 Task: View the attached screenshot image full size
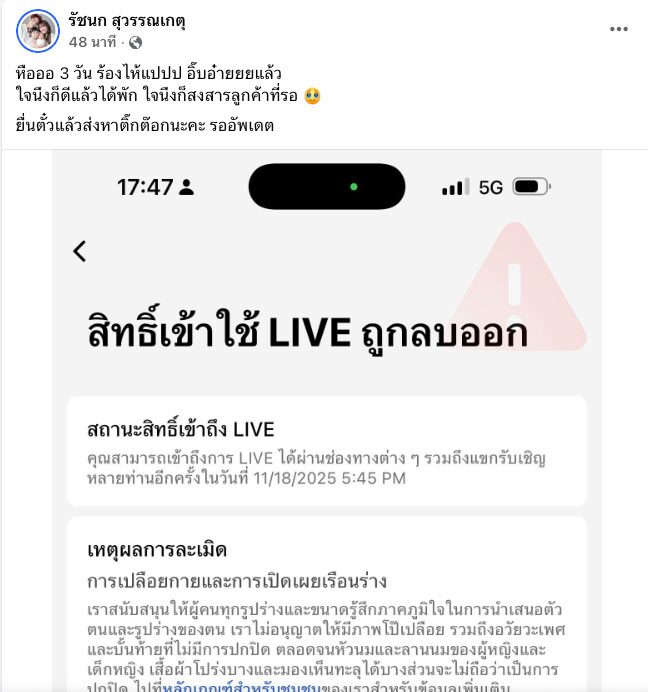[x=326, y=420]
